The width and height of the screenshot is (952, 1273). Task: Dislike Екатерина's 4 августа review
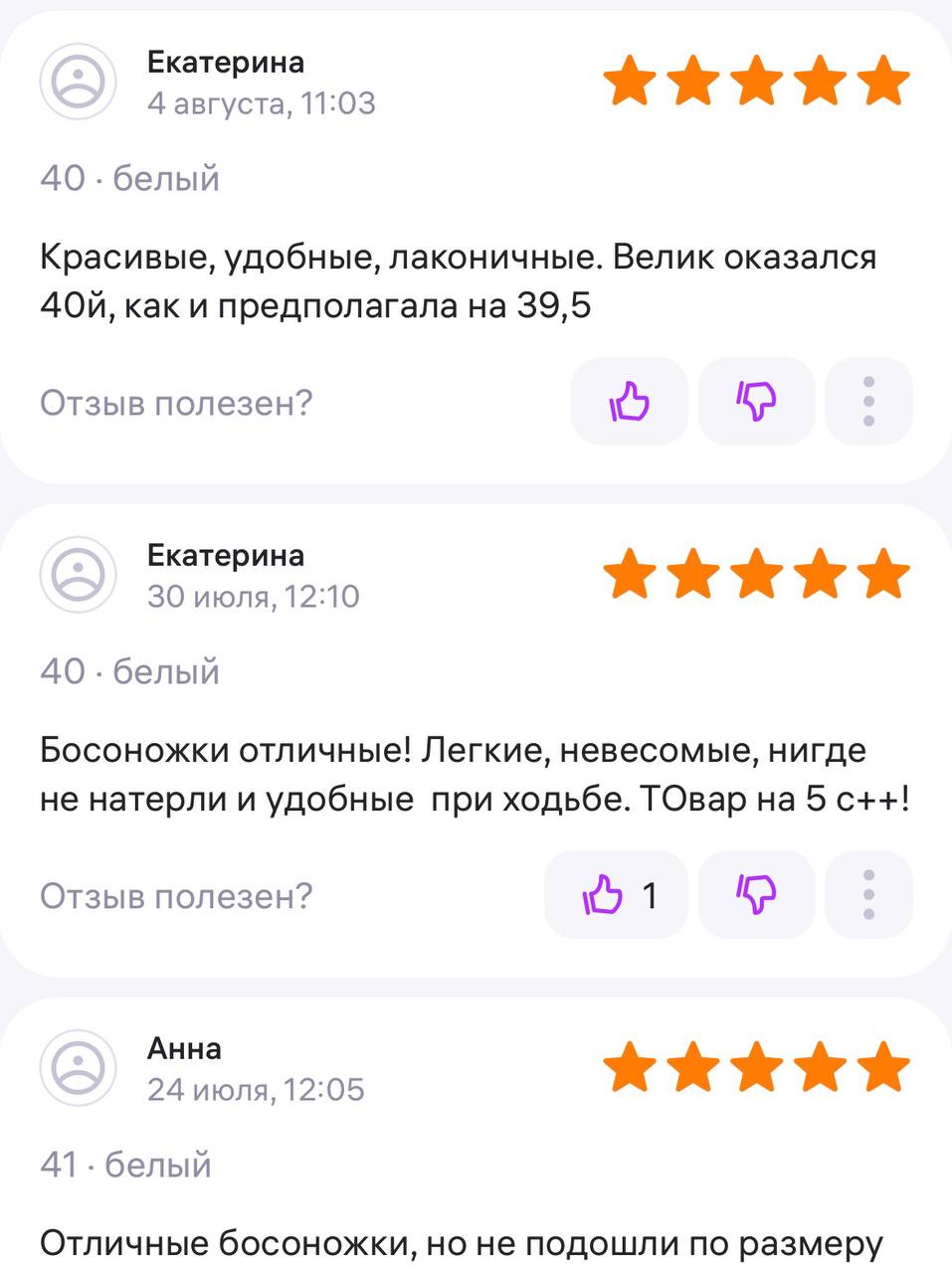click(756, 402)
